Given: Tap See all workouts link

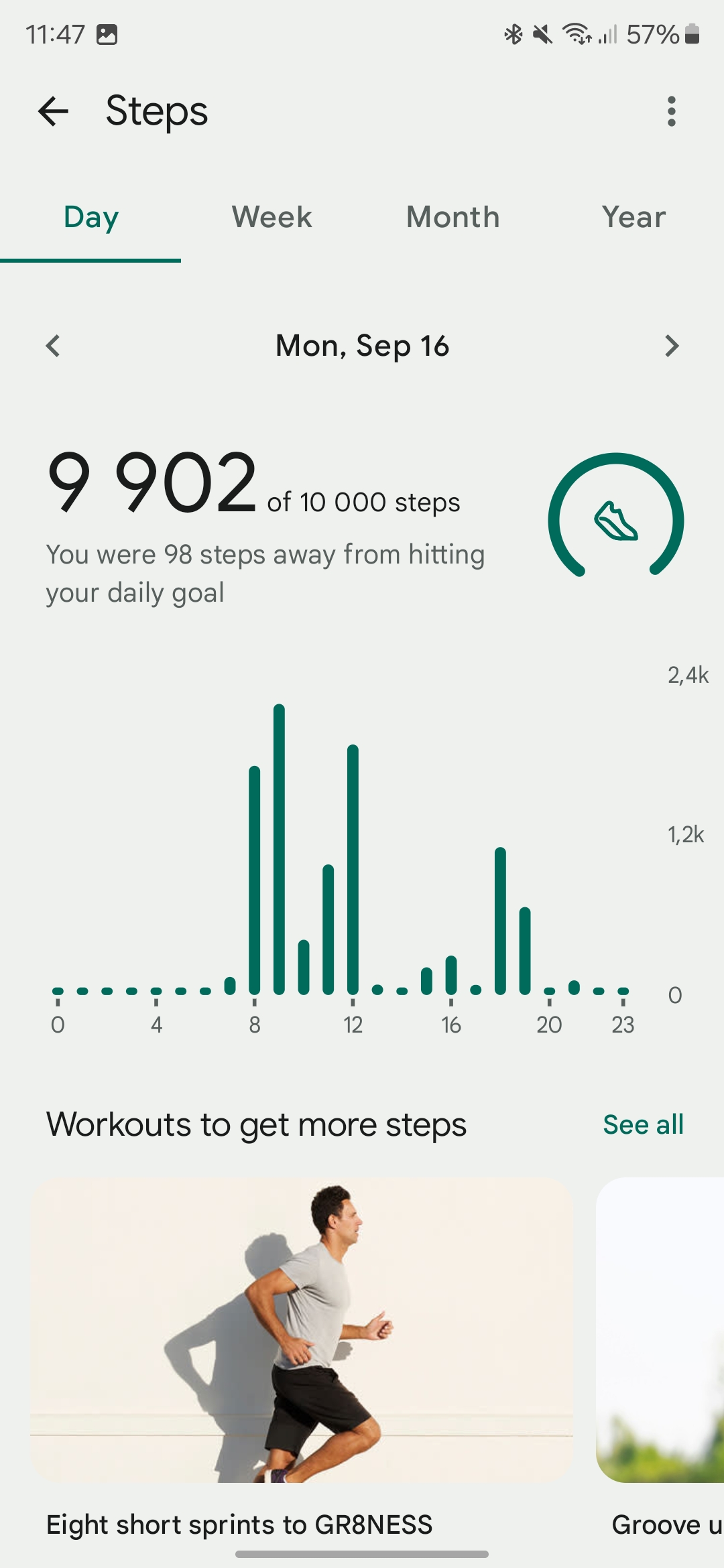Looking at the screenshot, I should (643, 1124).
